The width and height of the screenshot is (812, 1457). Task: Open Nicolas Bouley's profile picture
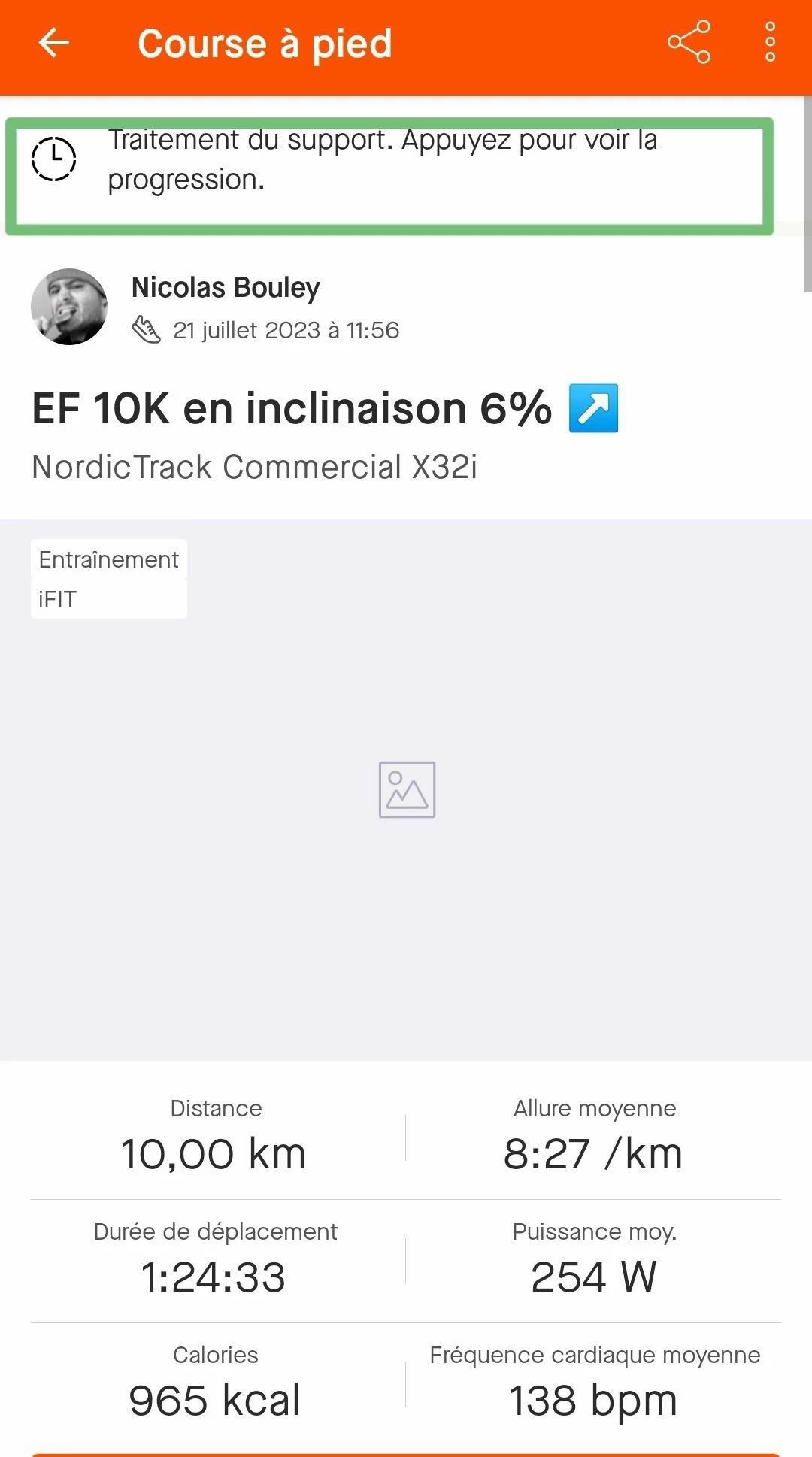point(69,307)
